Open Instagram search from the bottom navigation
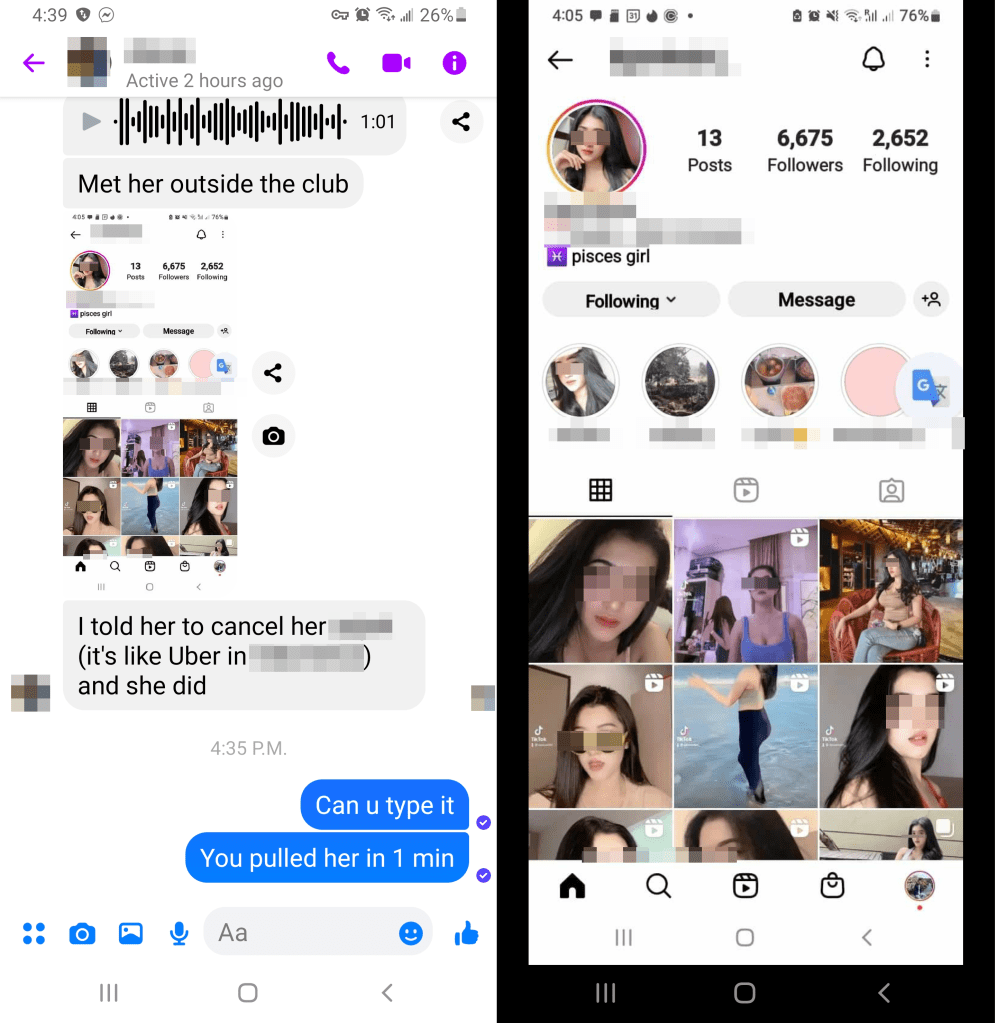This screenshot has width=997, height=1023. click(x=658, y=886)
